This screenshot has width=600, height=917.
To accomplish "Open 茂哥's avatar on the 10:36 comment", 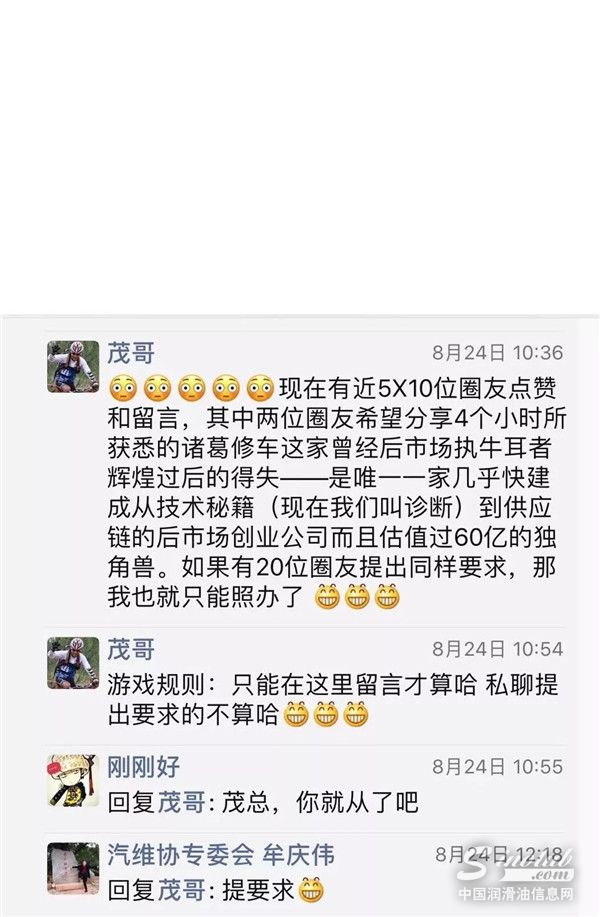I will point(73,366).
